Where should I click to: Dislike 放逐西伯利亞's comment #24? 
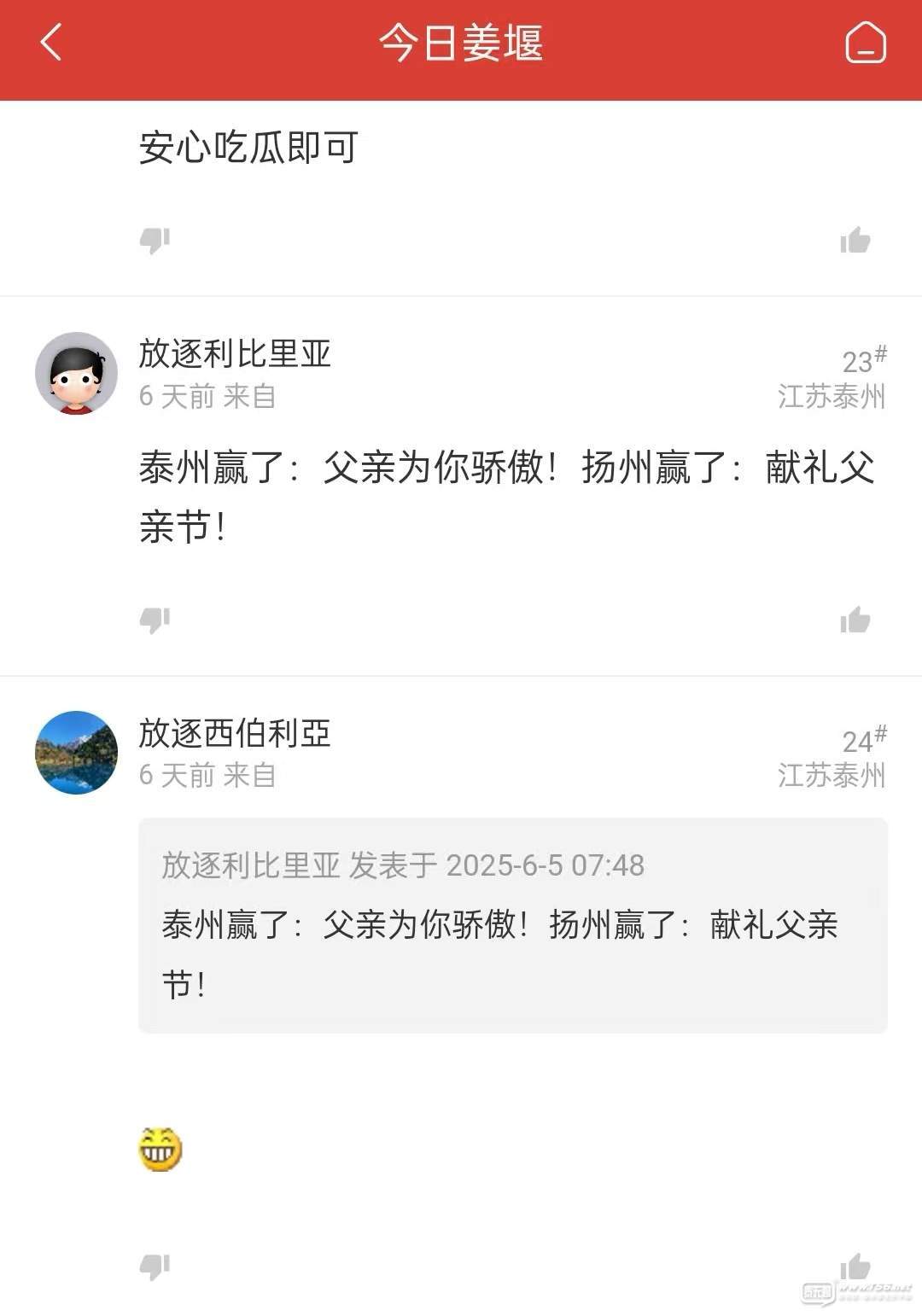click(x=155, y=1267)
